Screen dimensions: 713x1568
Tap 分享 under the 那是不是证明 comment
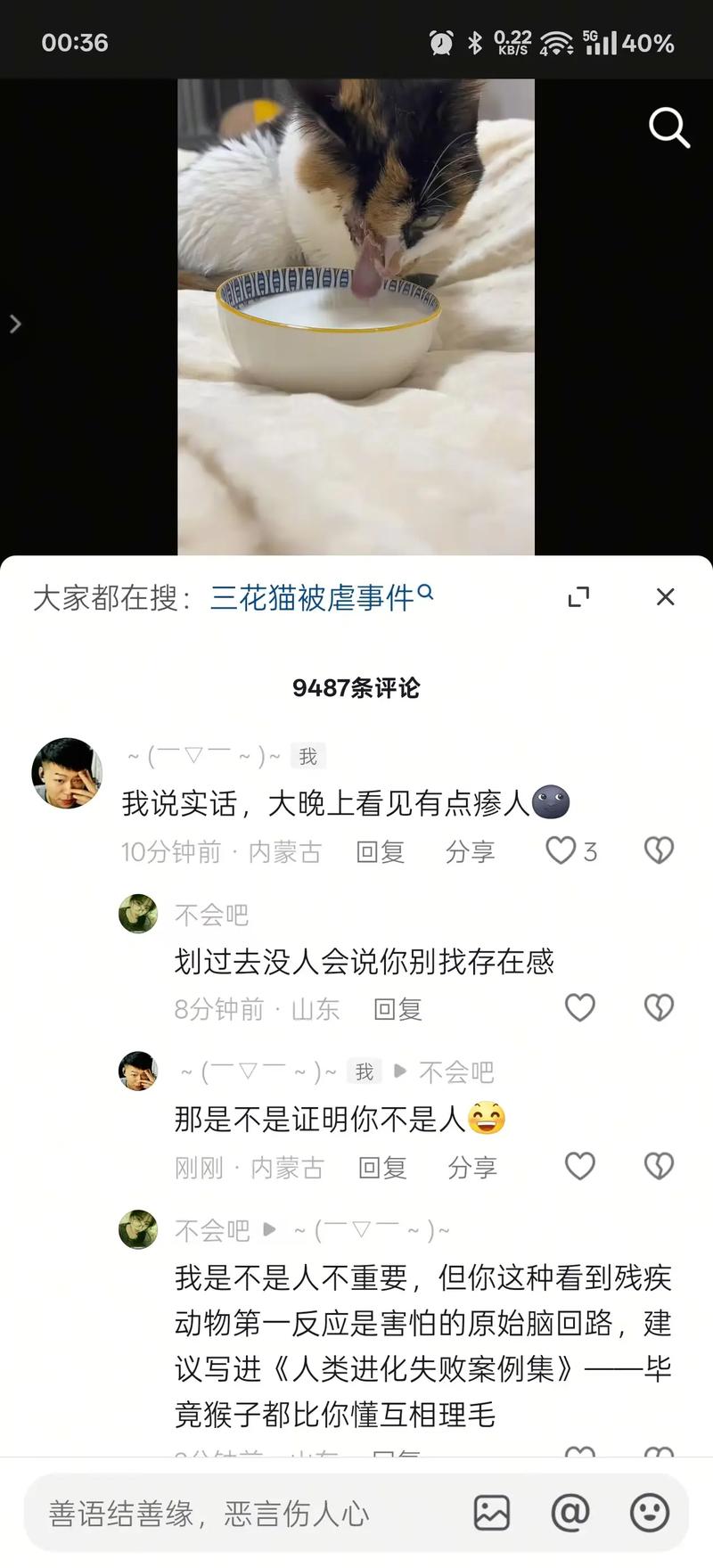tap(471, 1168)
